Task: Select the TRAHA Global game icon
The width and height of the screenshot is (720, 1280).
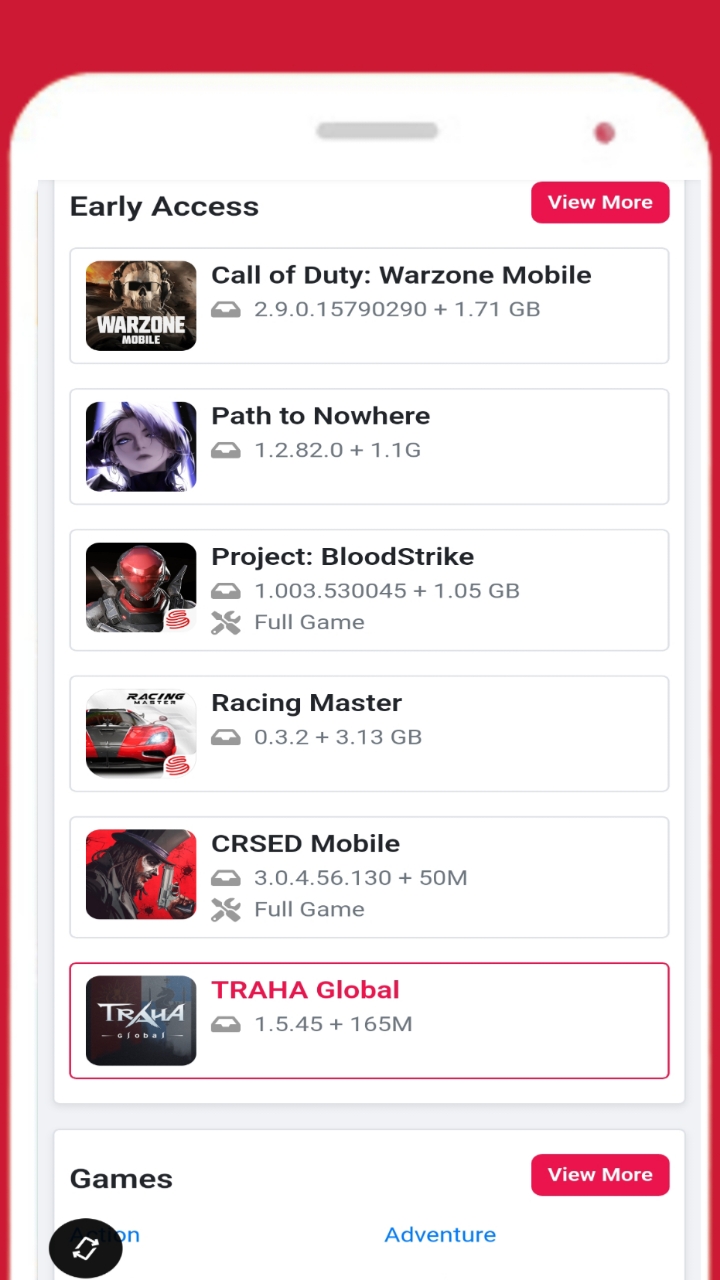Action: pyautogui.click(x=140, y=1020)
